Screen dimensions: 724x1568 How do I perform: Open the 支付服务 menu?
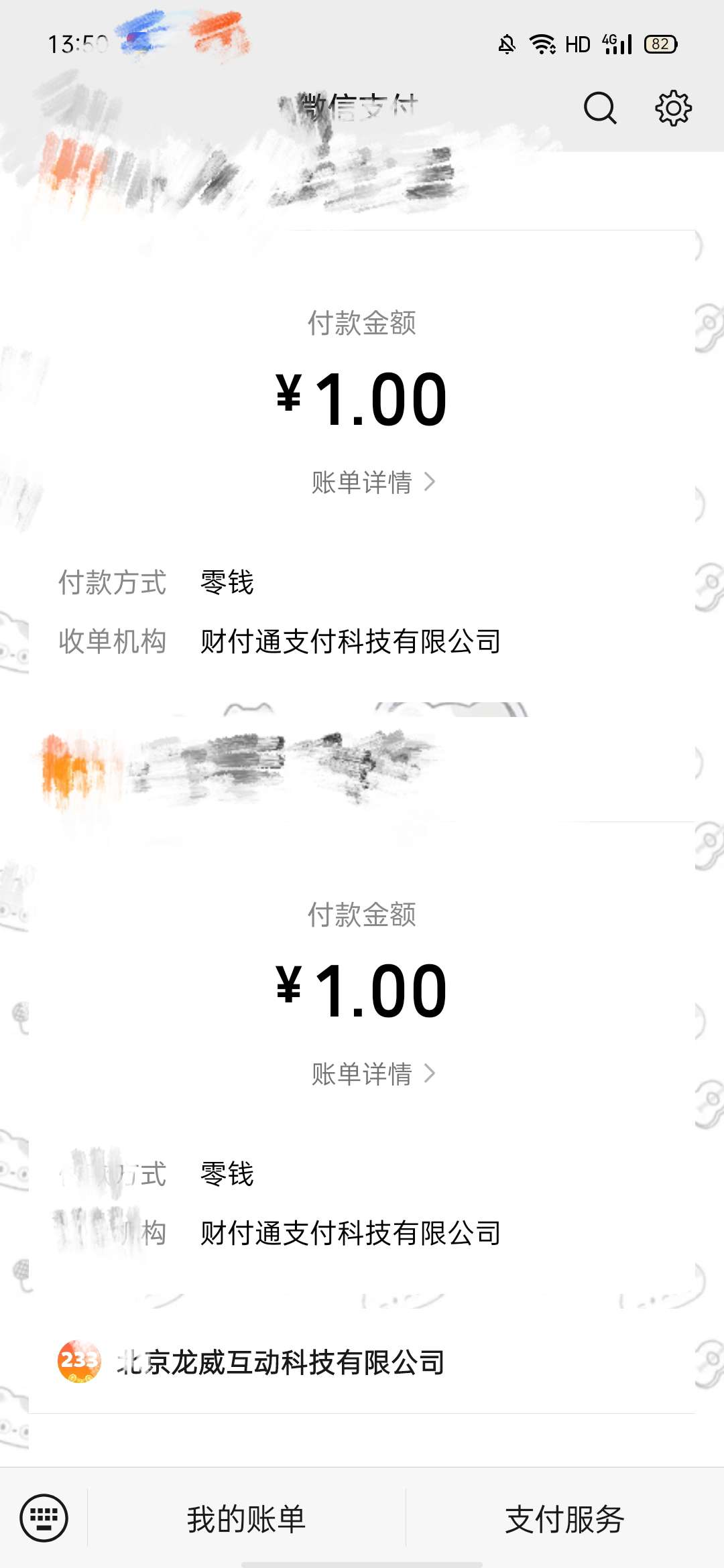tap(564, 1519)
